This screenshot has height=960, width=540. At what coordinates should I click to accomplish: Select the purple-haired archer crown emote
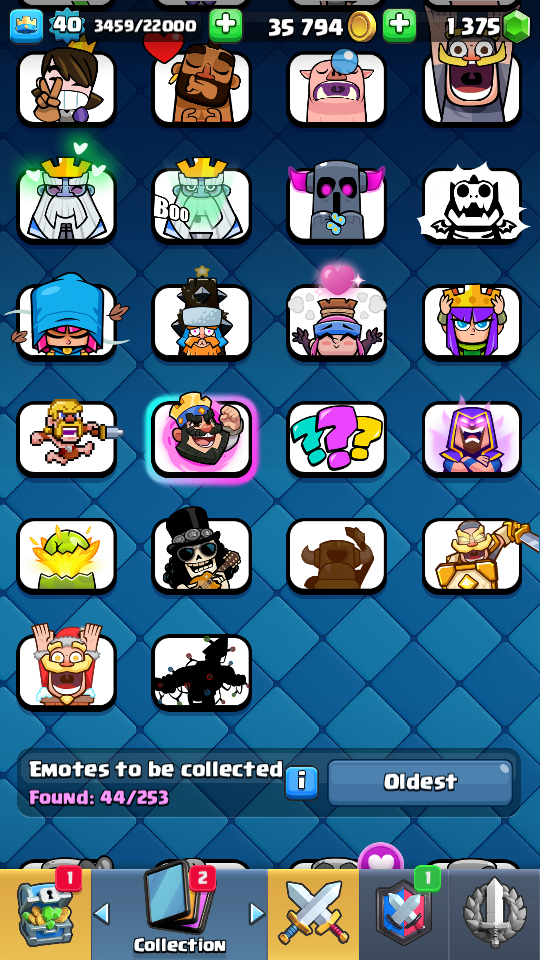[x=472, y=321]
